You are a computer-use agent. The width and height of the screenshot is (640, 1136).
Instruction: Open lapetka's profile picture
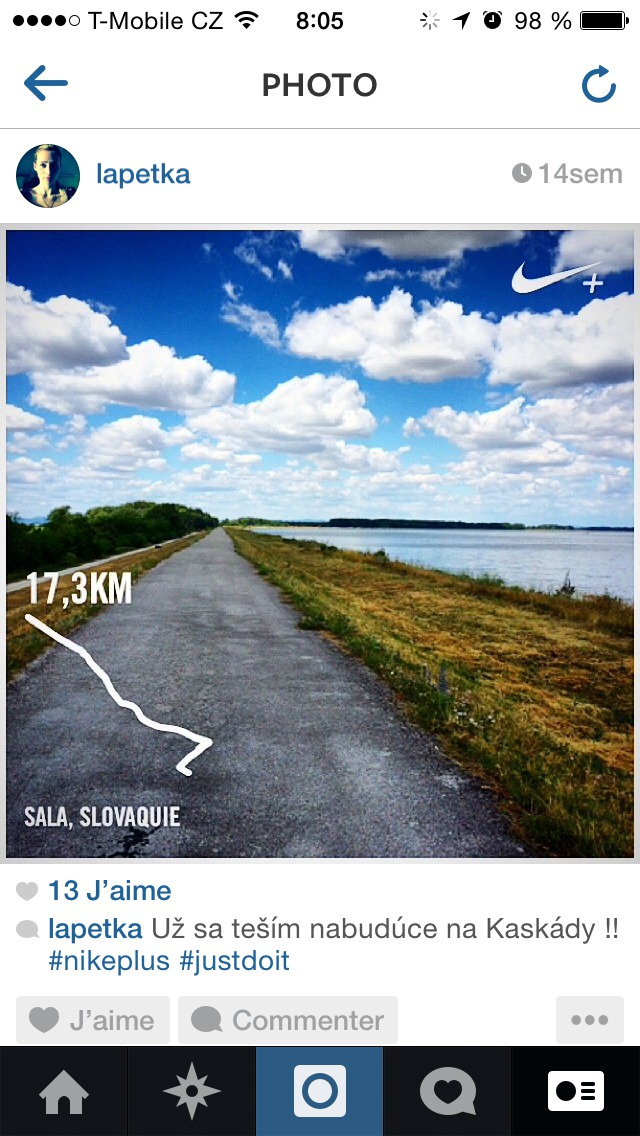[x=48, y=176]
